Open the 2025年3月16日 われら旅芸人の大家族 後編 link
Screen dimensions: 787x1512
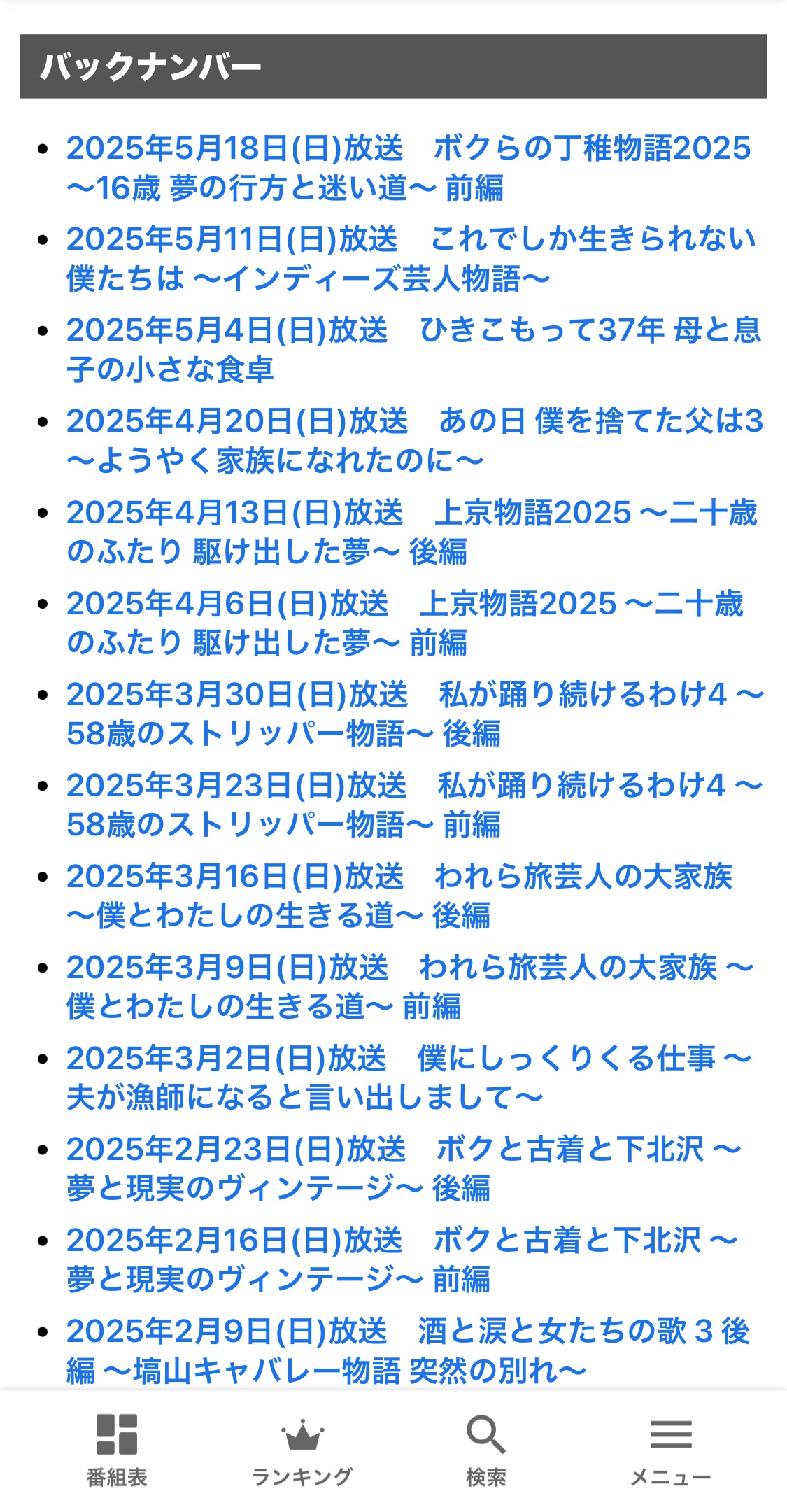point(399,896)
